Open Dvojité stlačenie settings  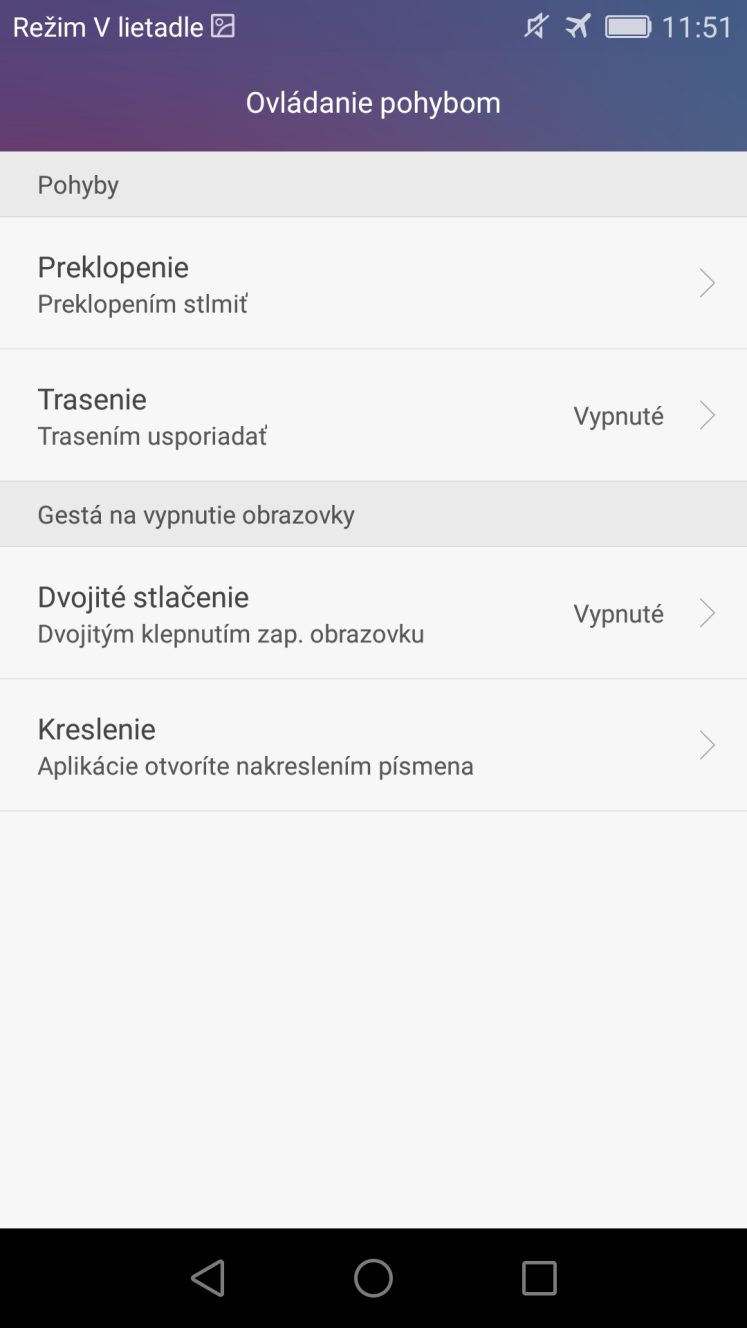tap(373, 613)
